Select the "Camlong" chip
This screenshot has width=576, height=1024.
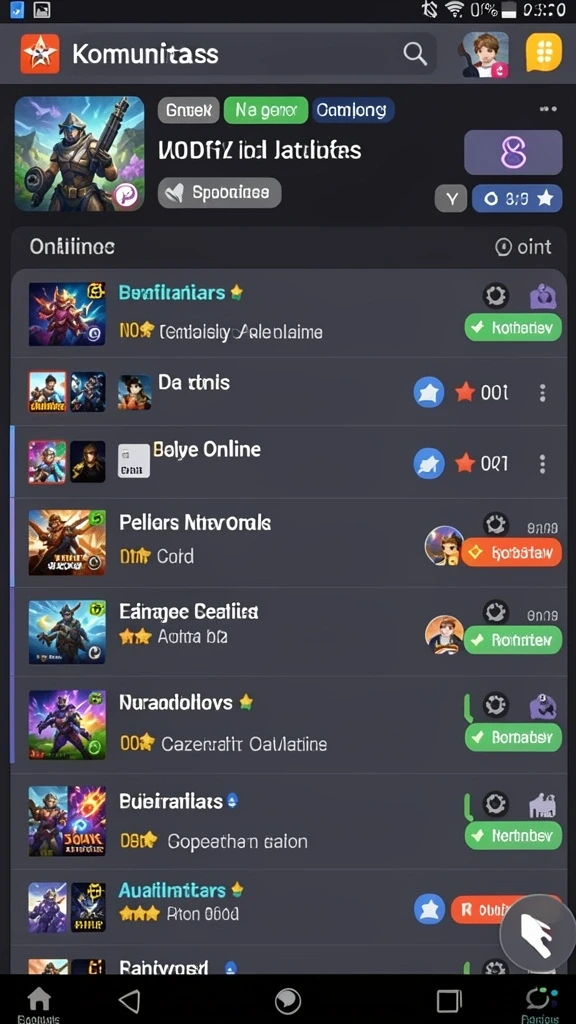pyautogui.click(x=353, y=110)
